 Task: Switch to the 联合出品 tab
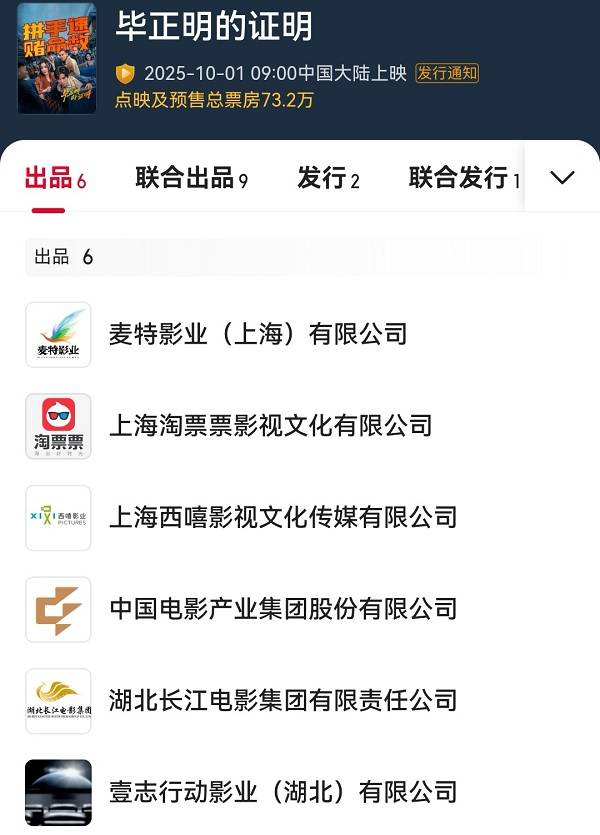tap(191, 179)
